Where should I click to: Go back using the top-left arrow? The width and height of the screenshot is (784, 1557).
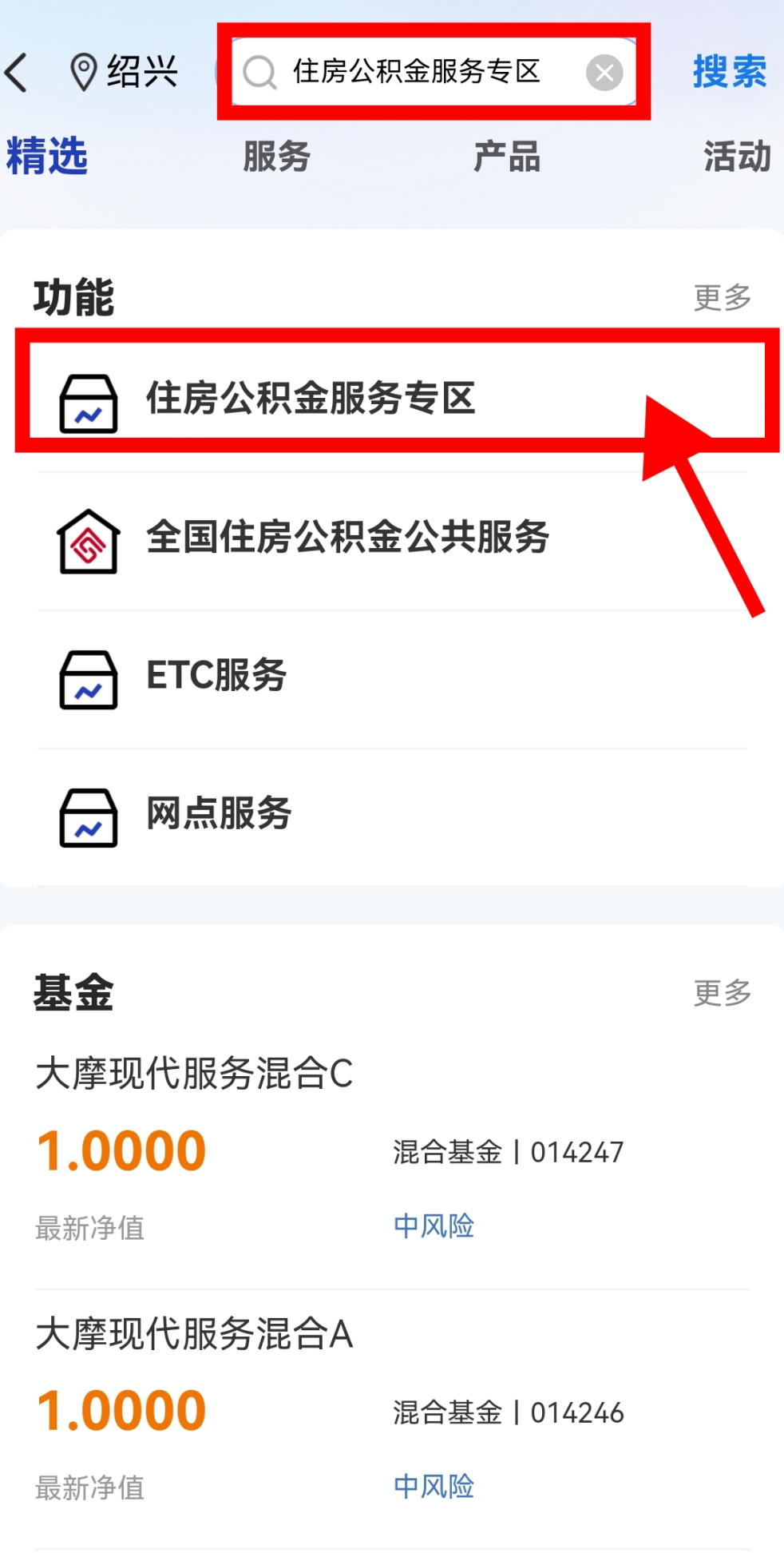(18, 73)
